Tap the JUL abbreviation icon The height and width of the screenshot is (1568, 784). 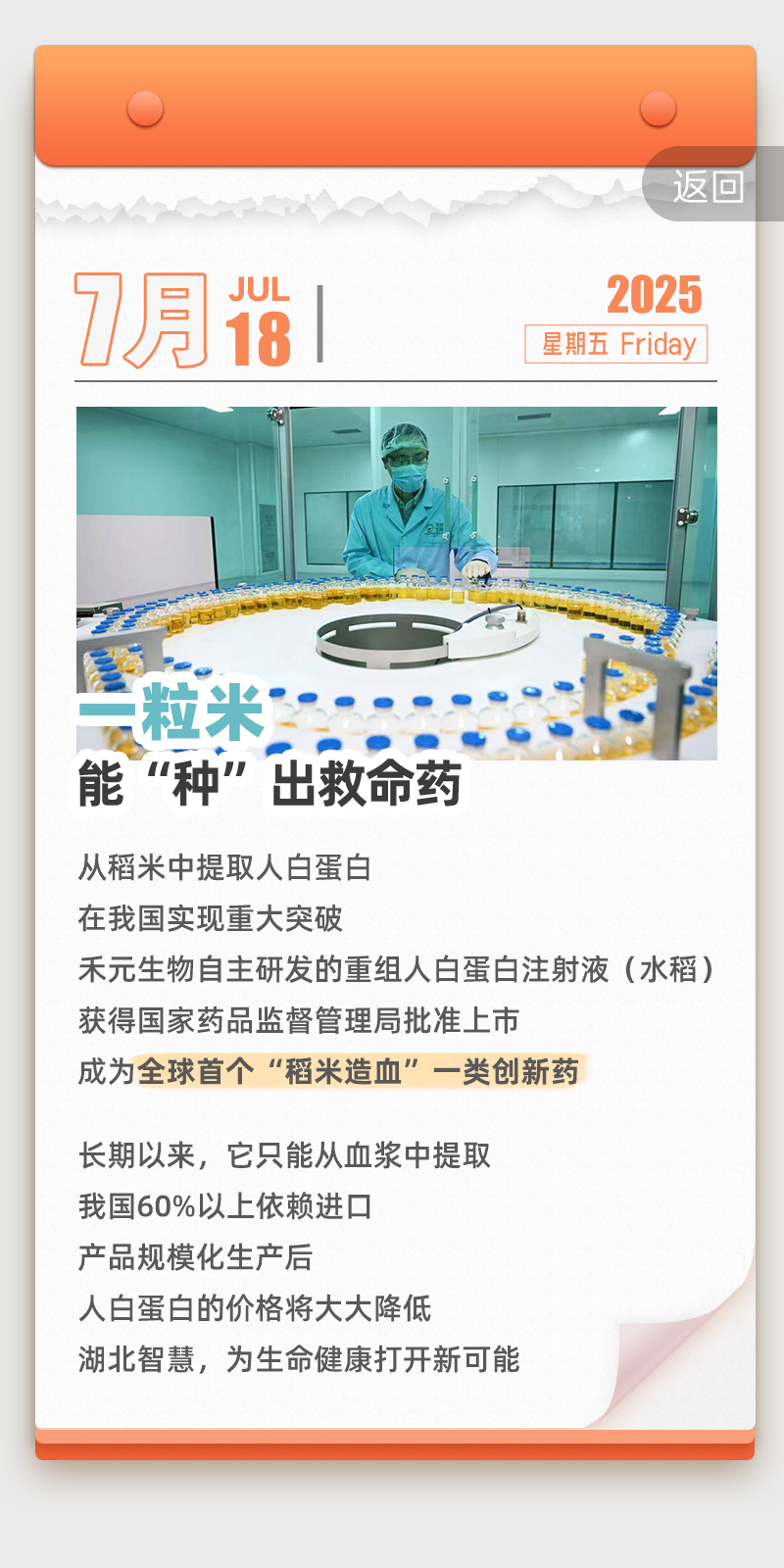[257, 289]
